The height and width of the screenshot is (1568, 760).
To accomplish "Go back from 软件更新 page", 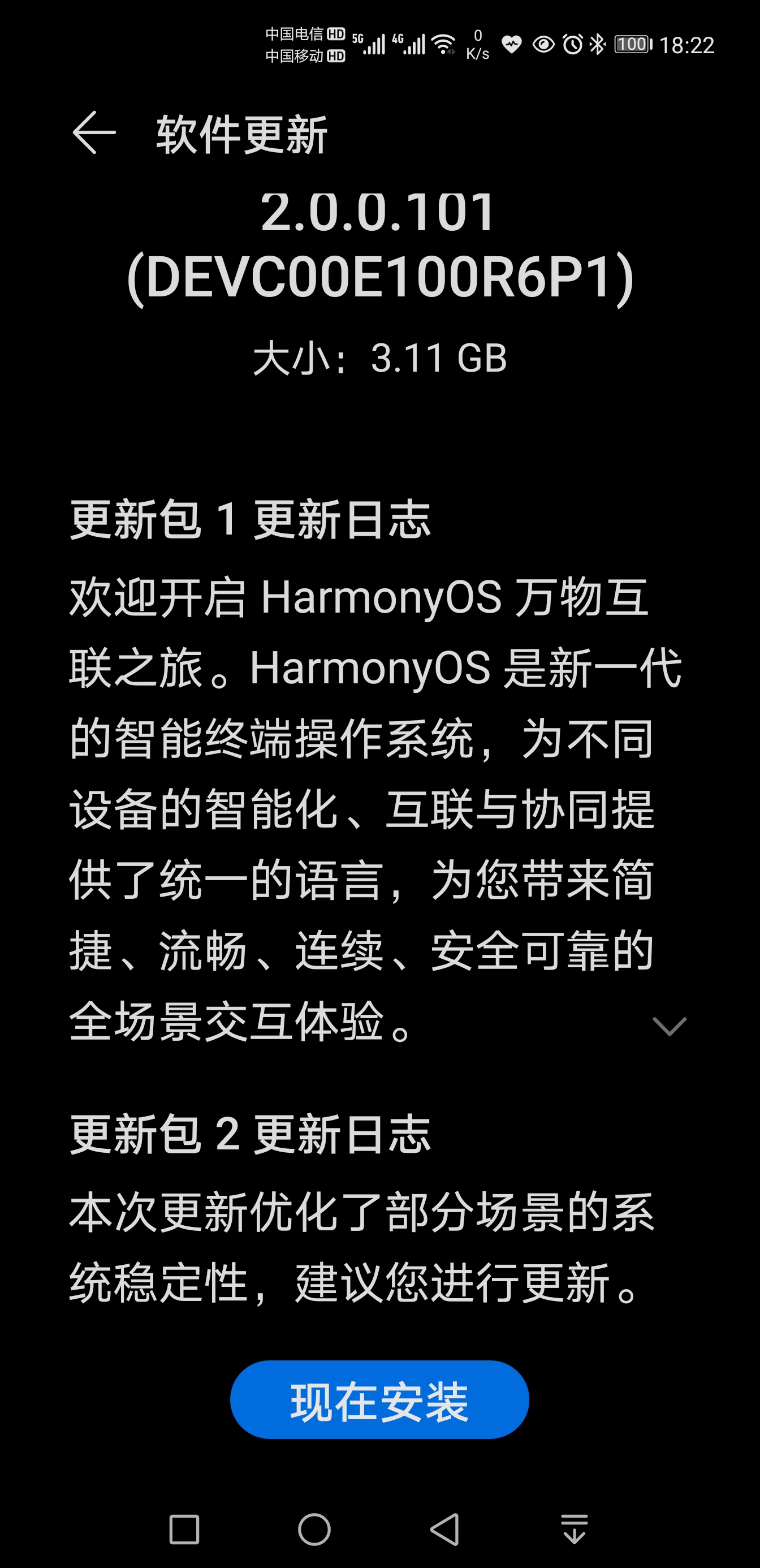I will click(94, 133).
